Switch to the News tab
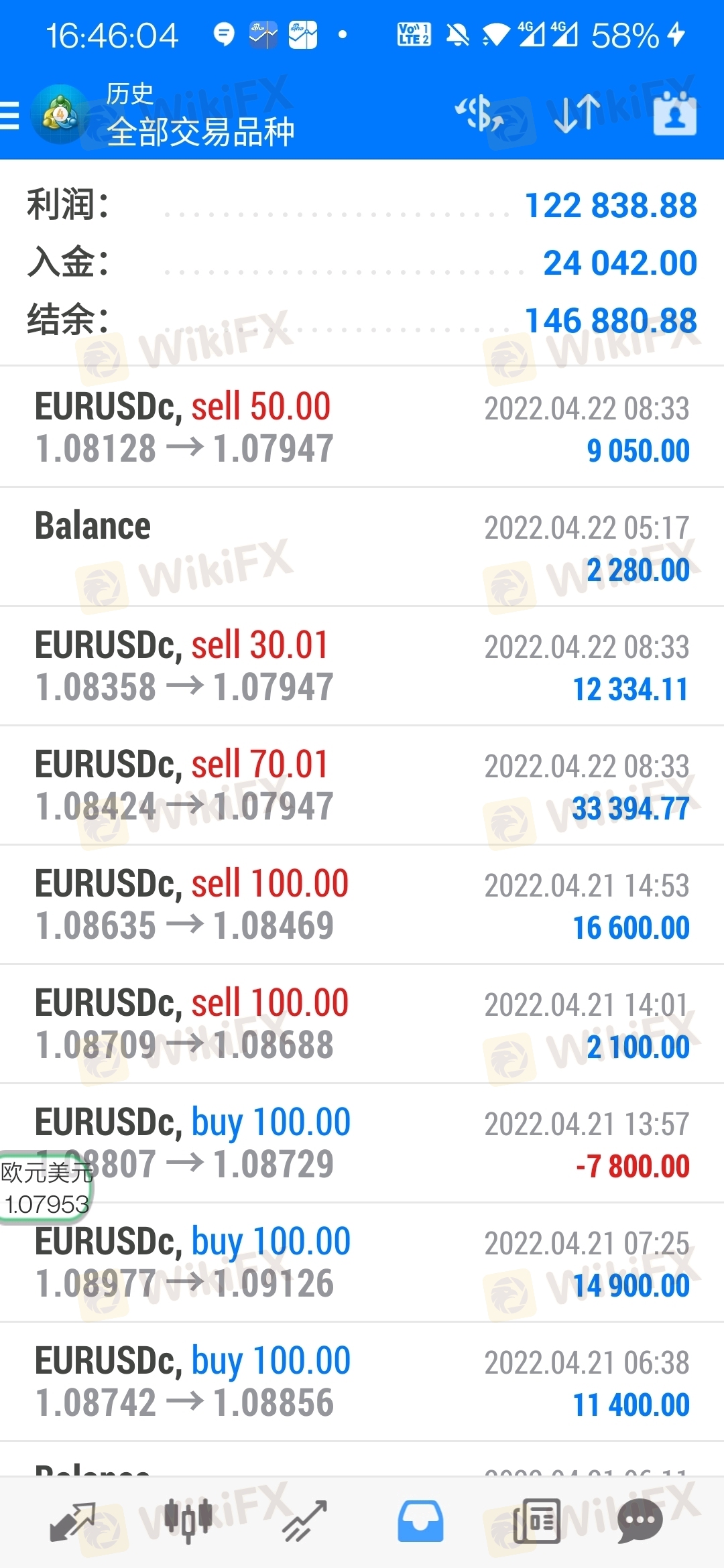This screenshot has width=724, height=1568. pos(536,1521)
